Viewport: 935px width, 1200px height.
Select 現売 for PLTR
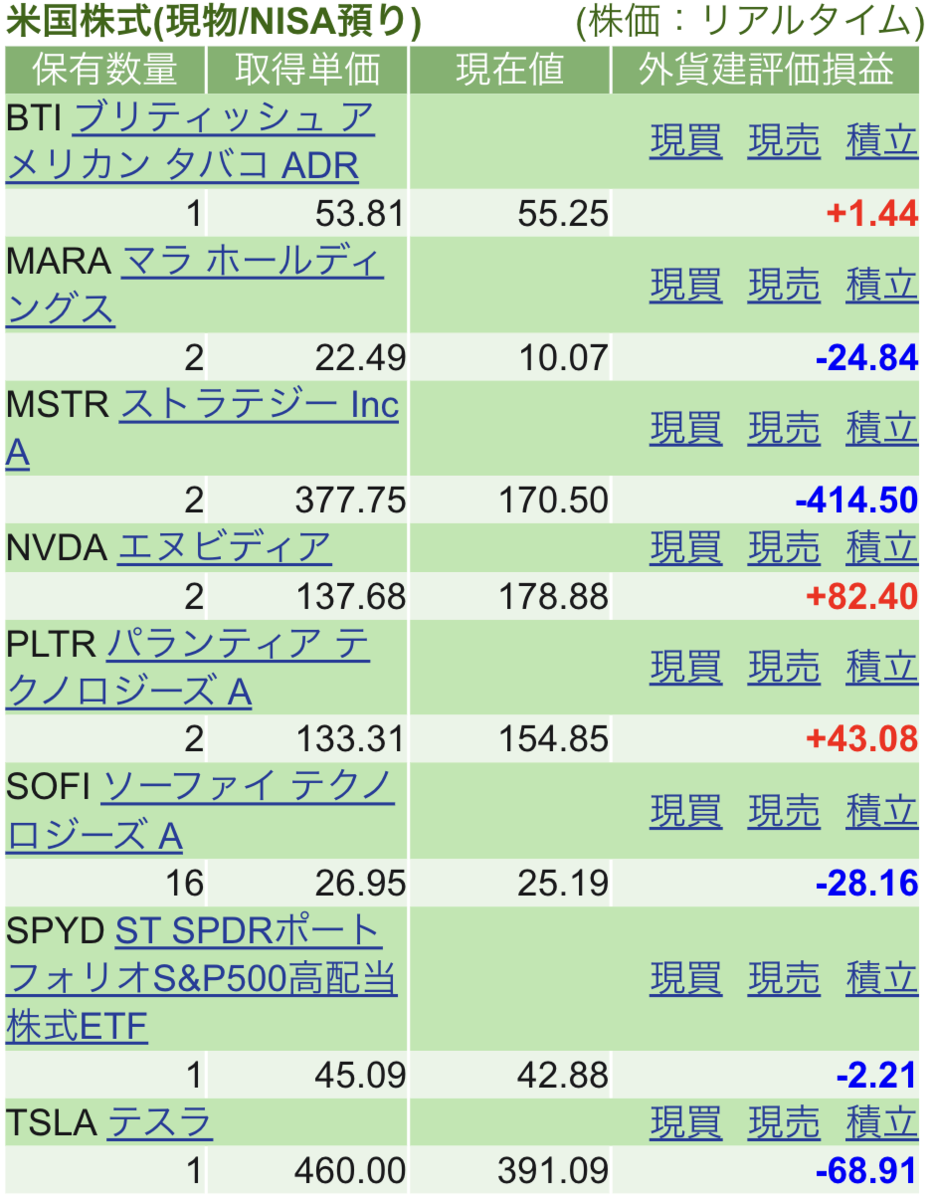(x=783, y=667)
